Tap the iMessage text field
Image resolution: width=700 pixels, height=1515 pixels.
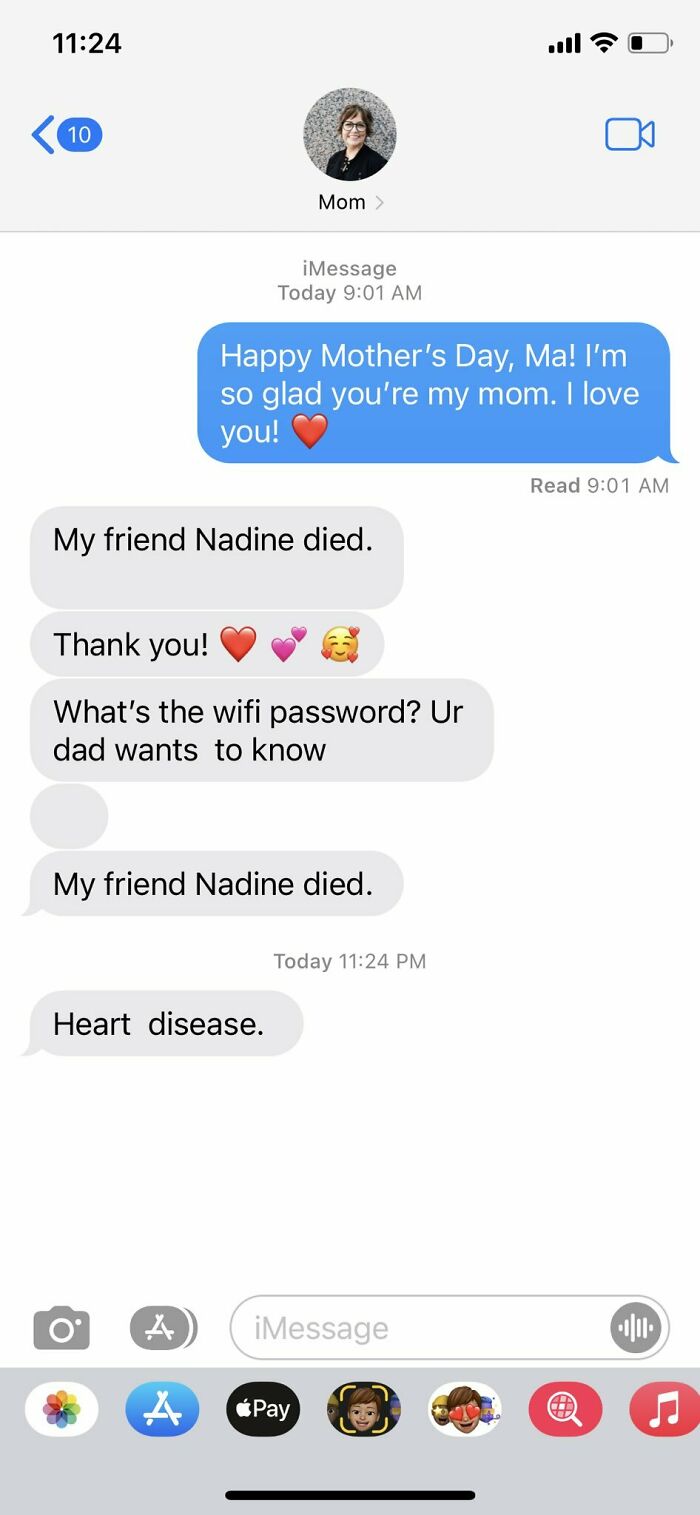(420, 1328)
